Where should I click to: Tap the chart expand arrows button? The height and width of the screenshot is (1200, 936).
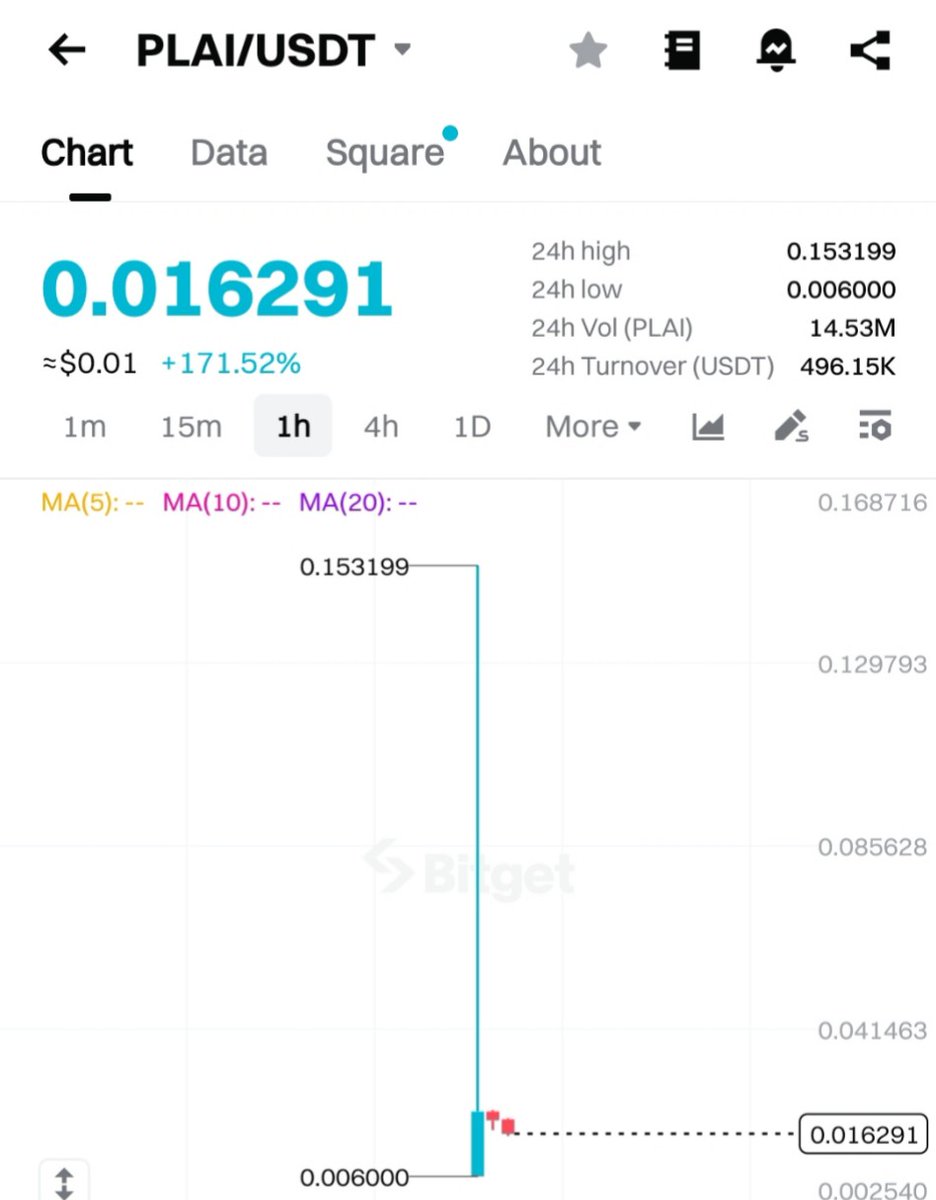tap(64, 1181)
